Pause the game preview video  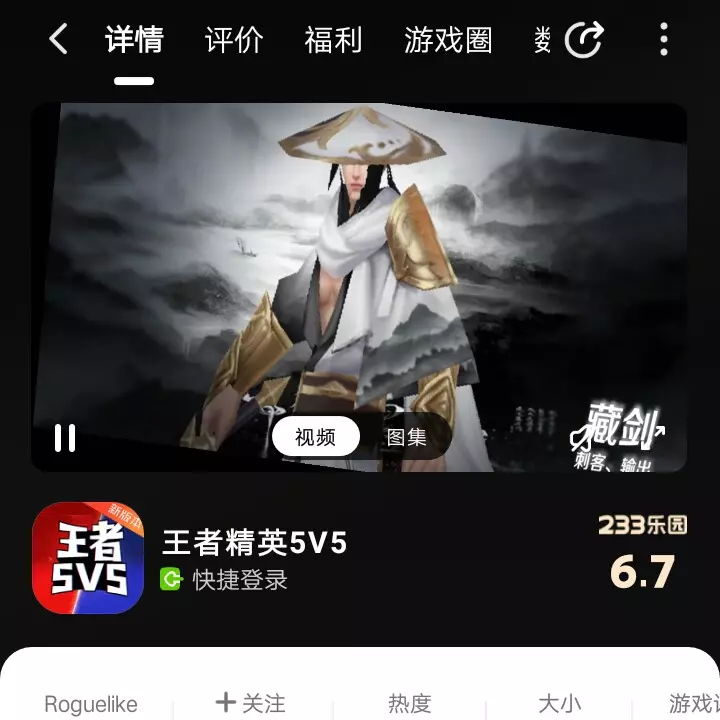pos(65,438)
